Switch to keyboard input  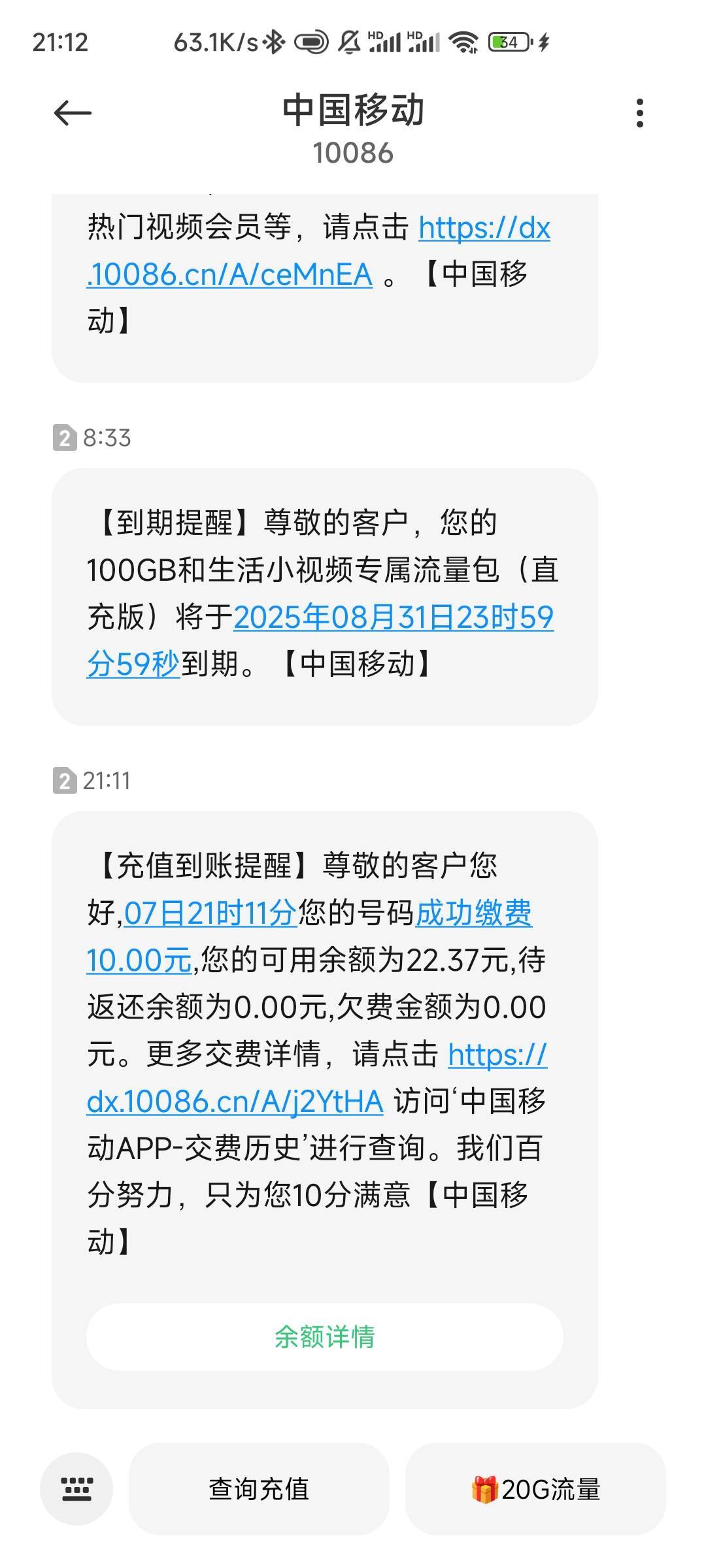click(x=76, y=1489)
